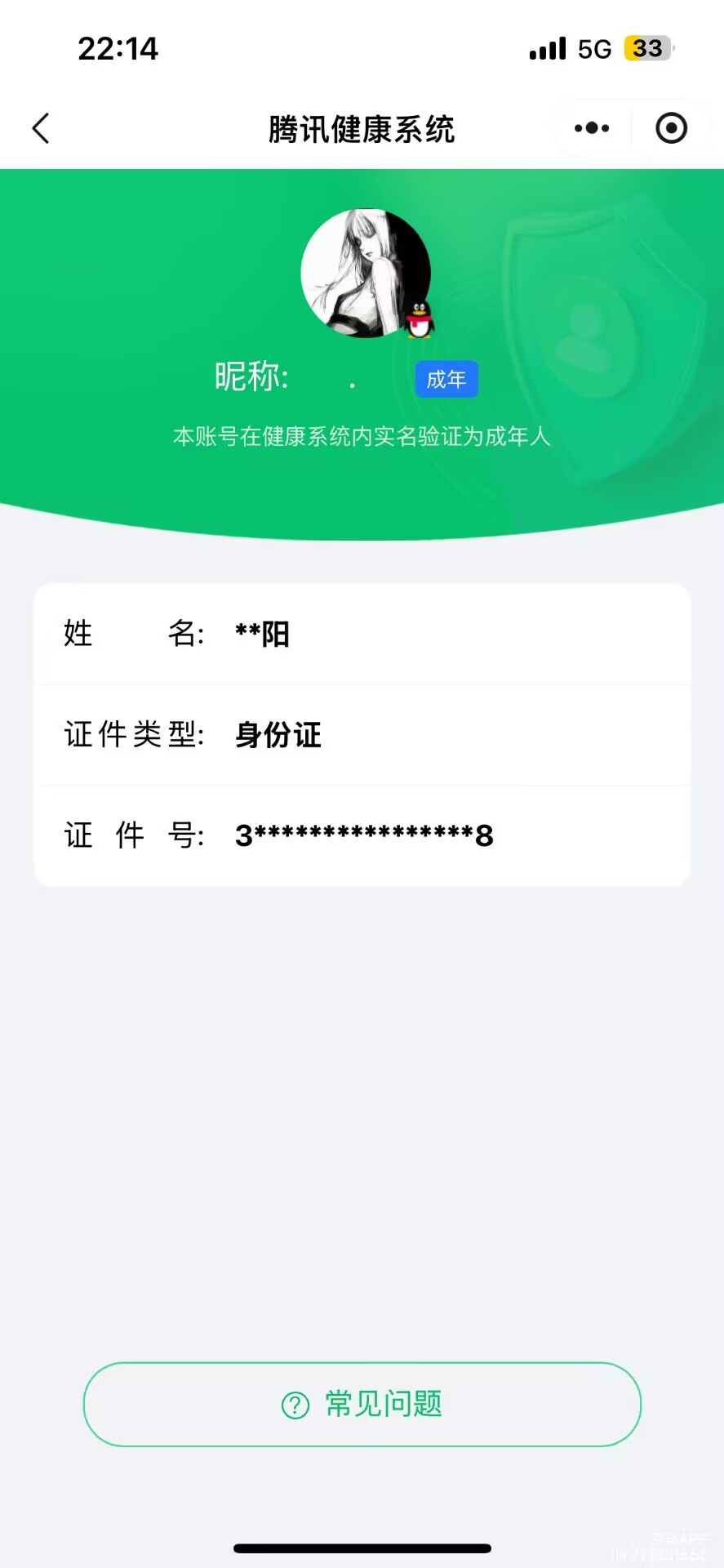
Task: Click the cellular signal bars icon
Action: click(547, 49)
